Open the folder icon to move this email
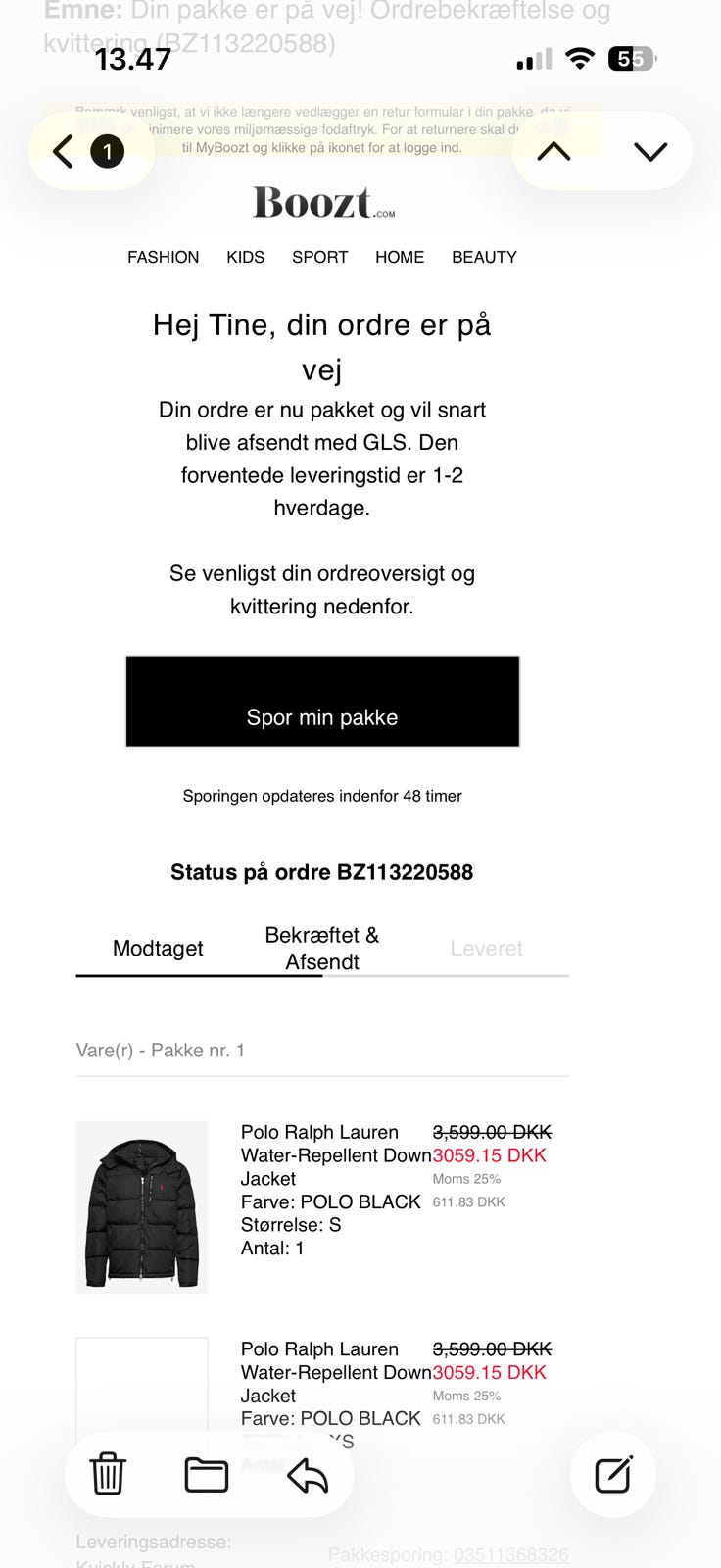The height and width of the screenshot is (1568, 721). coord(207,1475)
